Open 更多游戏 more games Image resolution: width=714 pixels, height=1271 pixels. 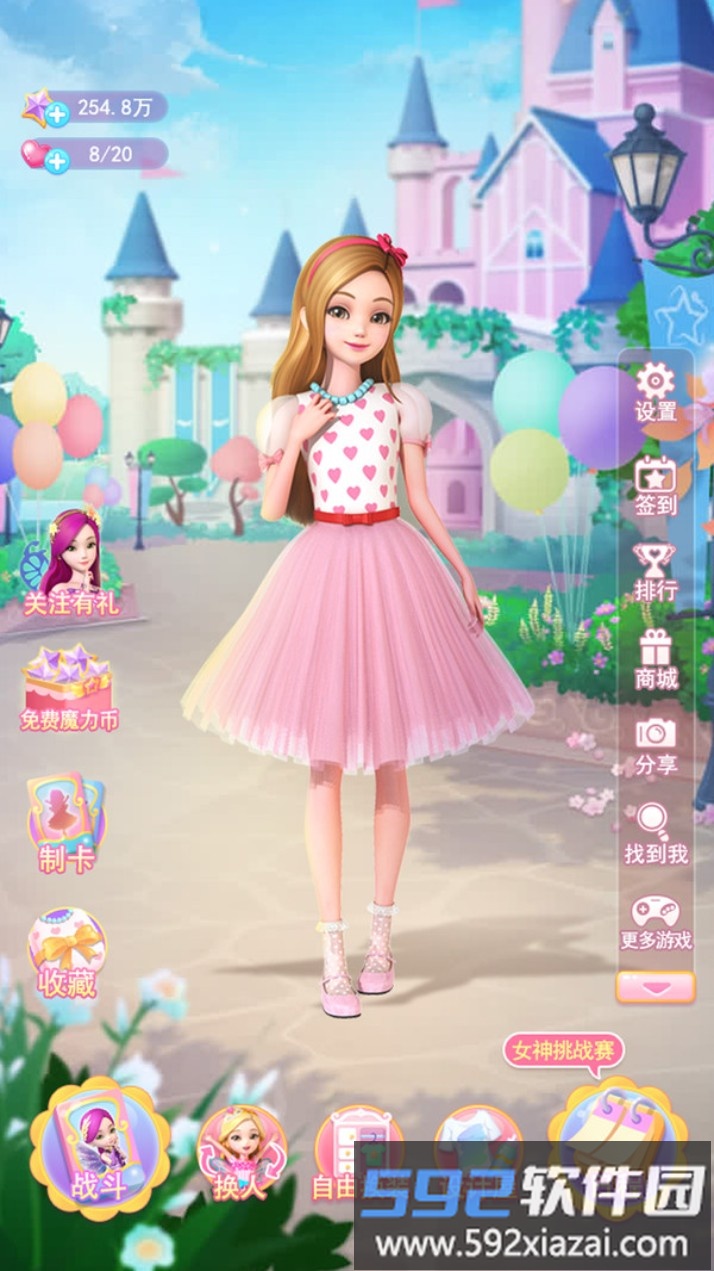[x=656, y=922]
